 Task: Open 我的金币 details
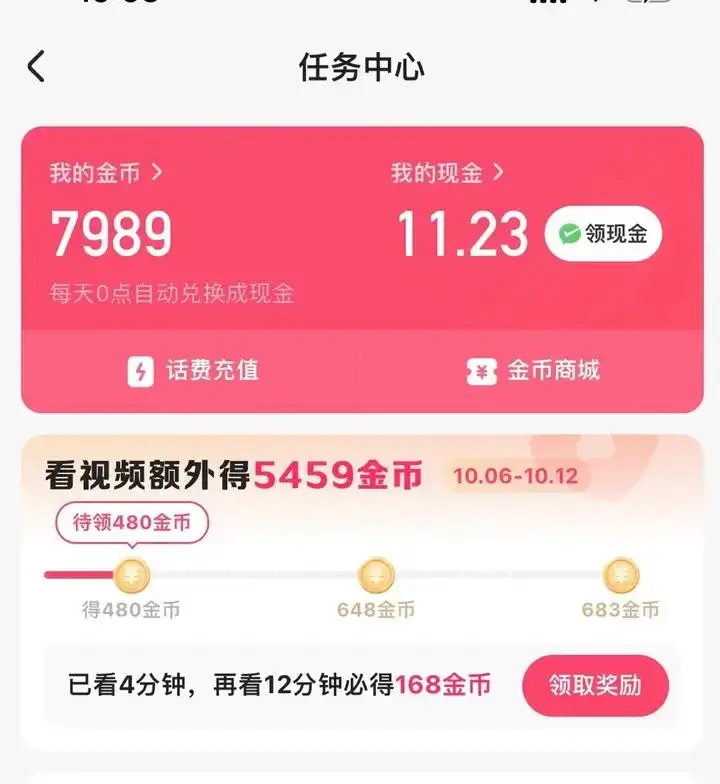(105, 173)
